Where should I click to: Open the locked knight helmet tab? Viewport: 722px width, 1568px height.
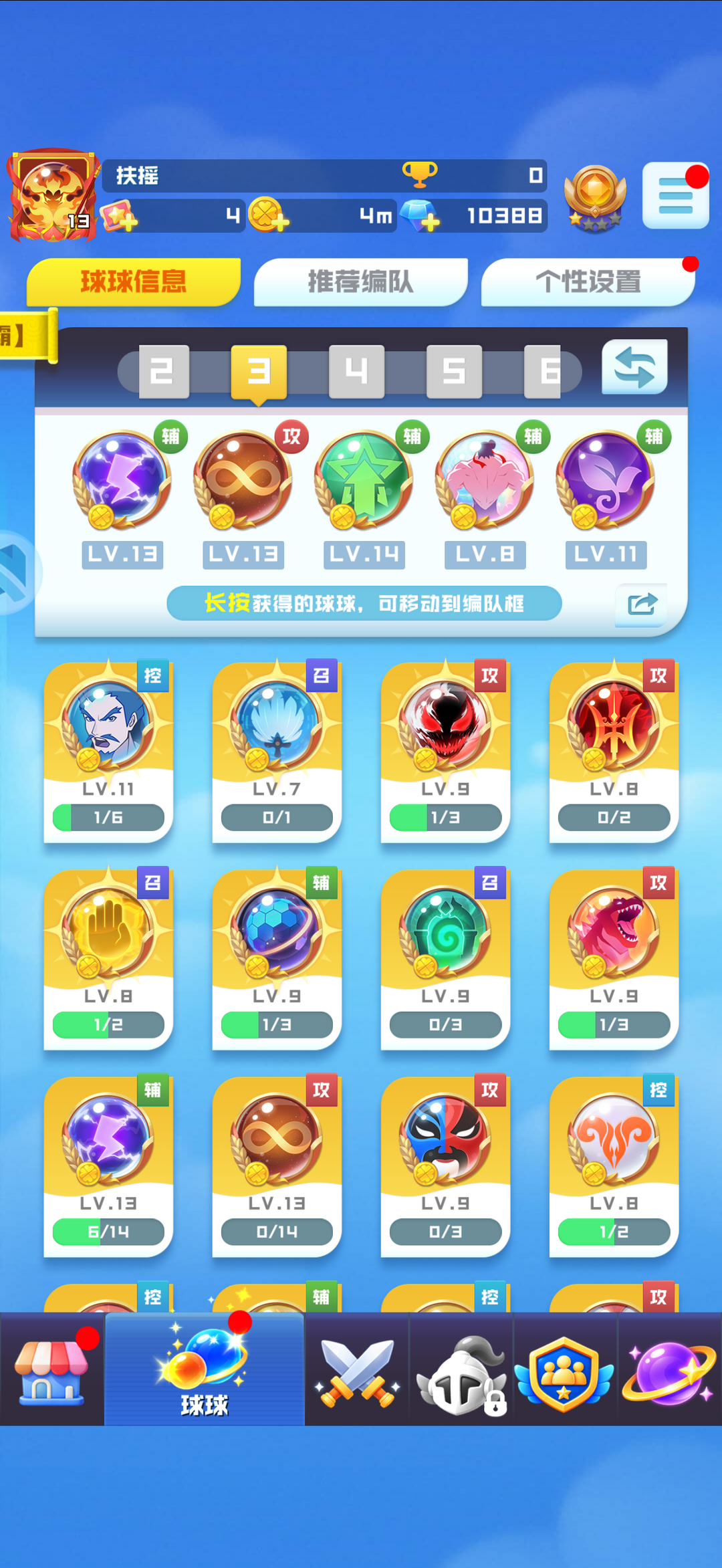point(461,1369)
